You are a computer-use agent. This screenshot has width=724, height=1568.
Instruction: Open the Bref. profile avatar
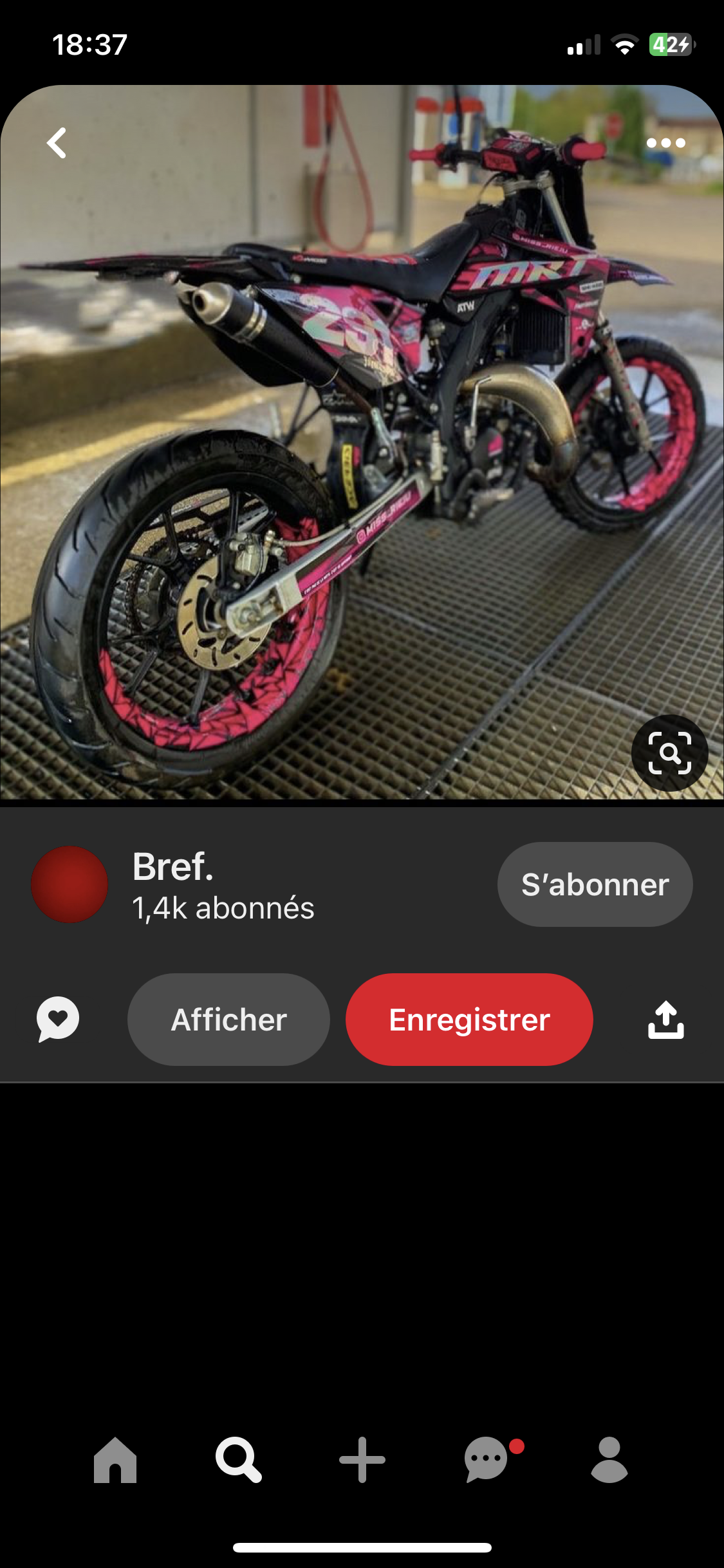tap(70, 884)
